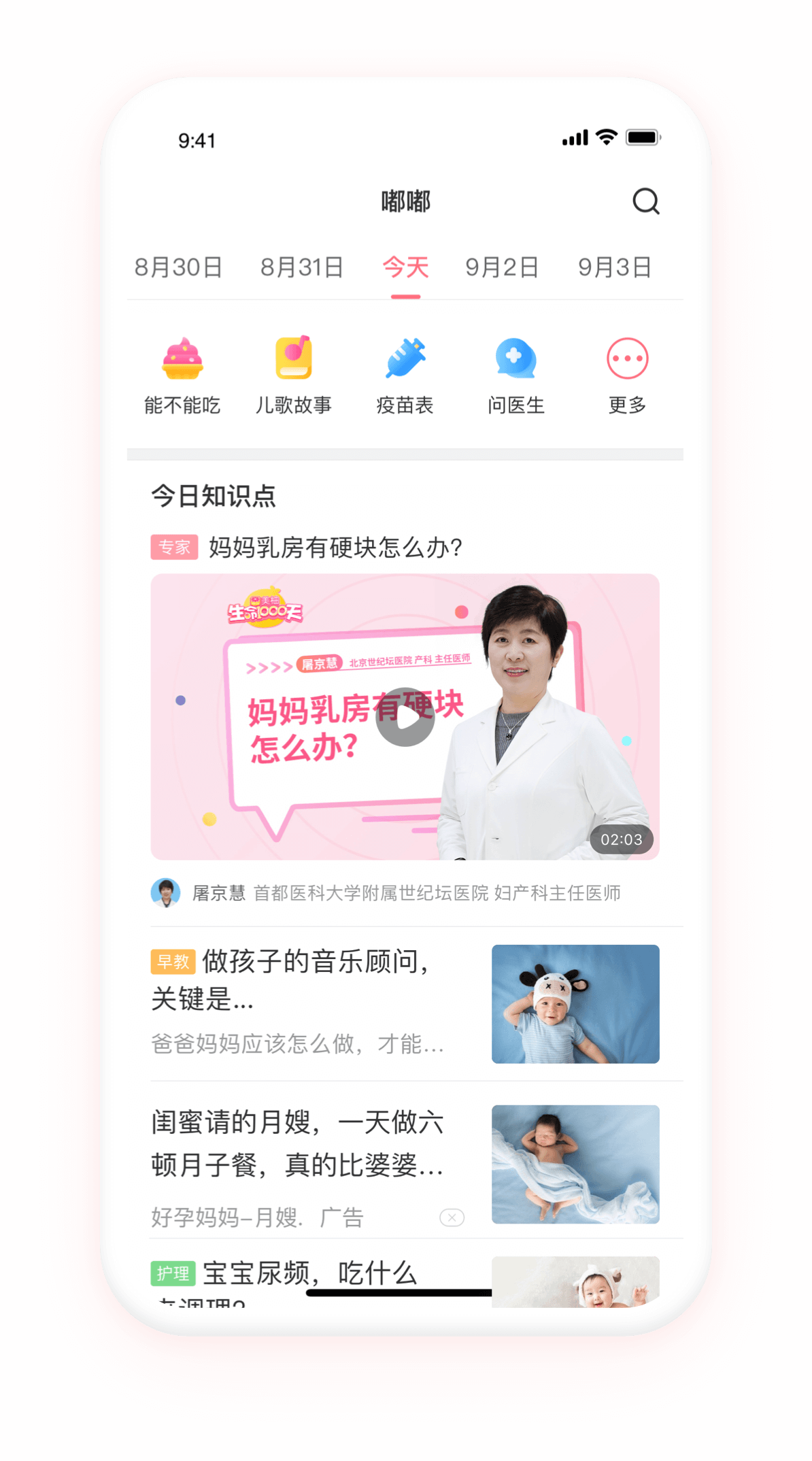Open doctor 屠京慧's profile row

tap(386, 893)
